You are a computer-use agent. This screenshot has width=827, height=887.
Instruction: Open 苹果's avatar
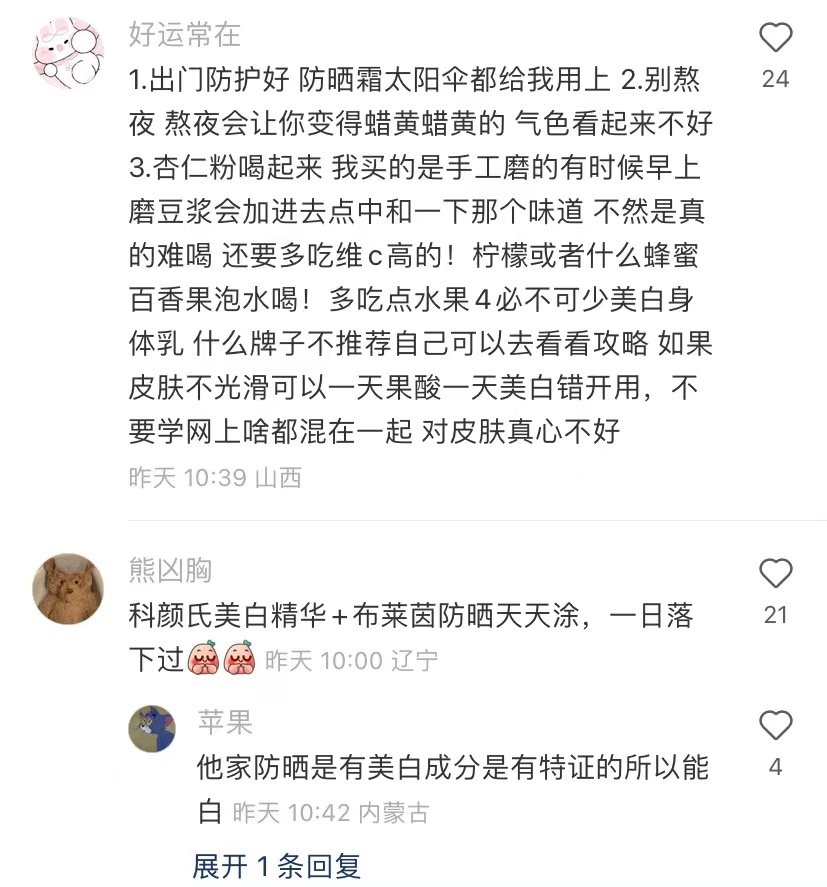point(152,729)
